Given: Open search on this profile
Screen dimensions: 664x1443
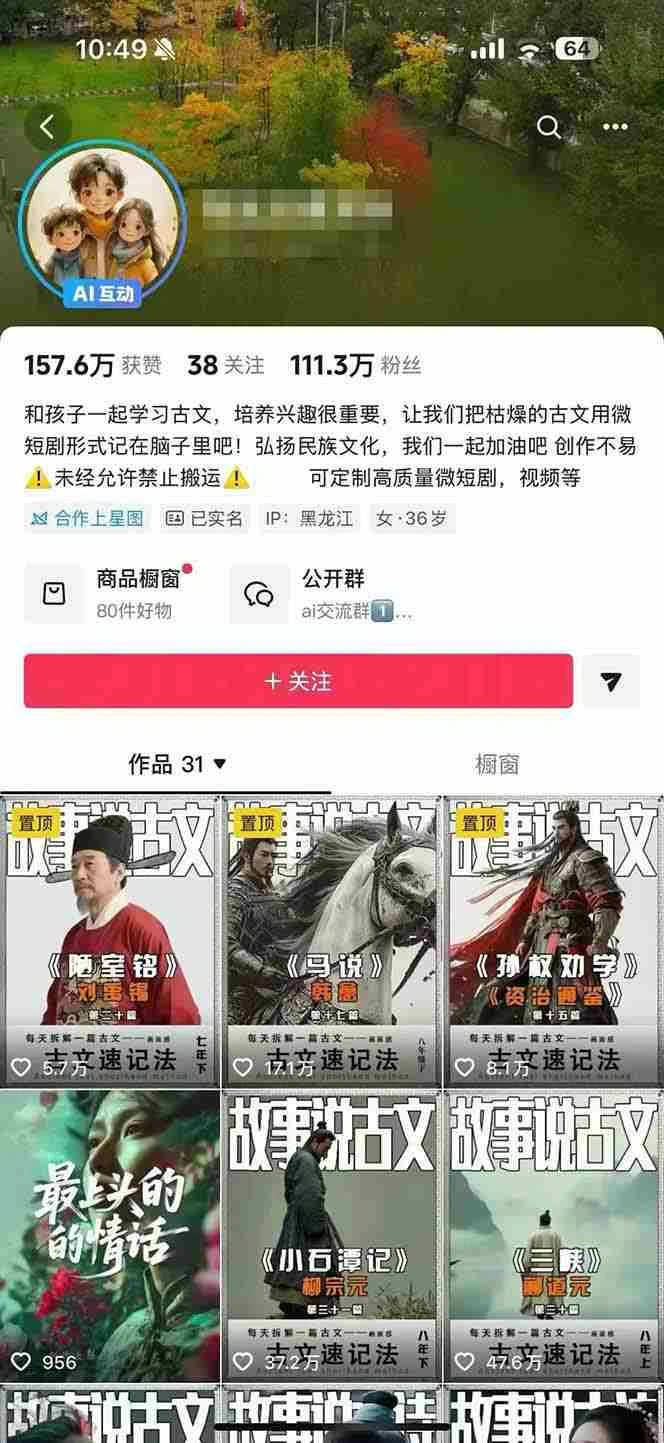Looking at the screenshot, I should pos(549,127).
